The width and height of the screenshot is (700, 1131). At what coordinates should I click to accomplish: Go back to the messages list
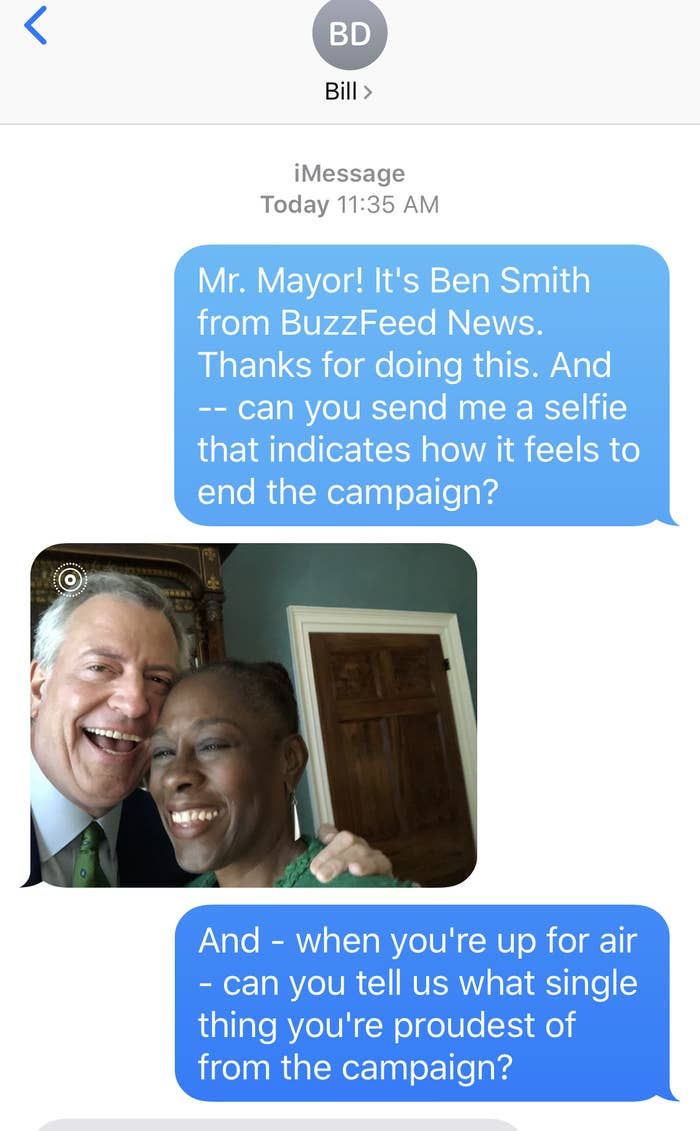pos(35,27)
